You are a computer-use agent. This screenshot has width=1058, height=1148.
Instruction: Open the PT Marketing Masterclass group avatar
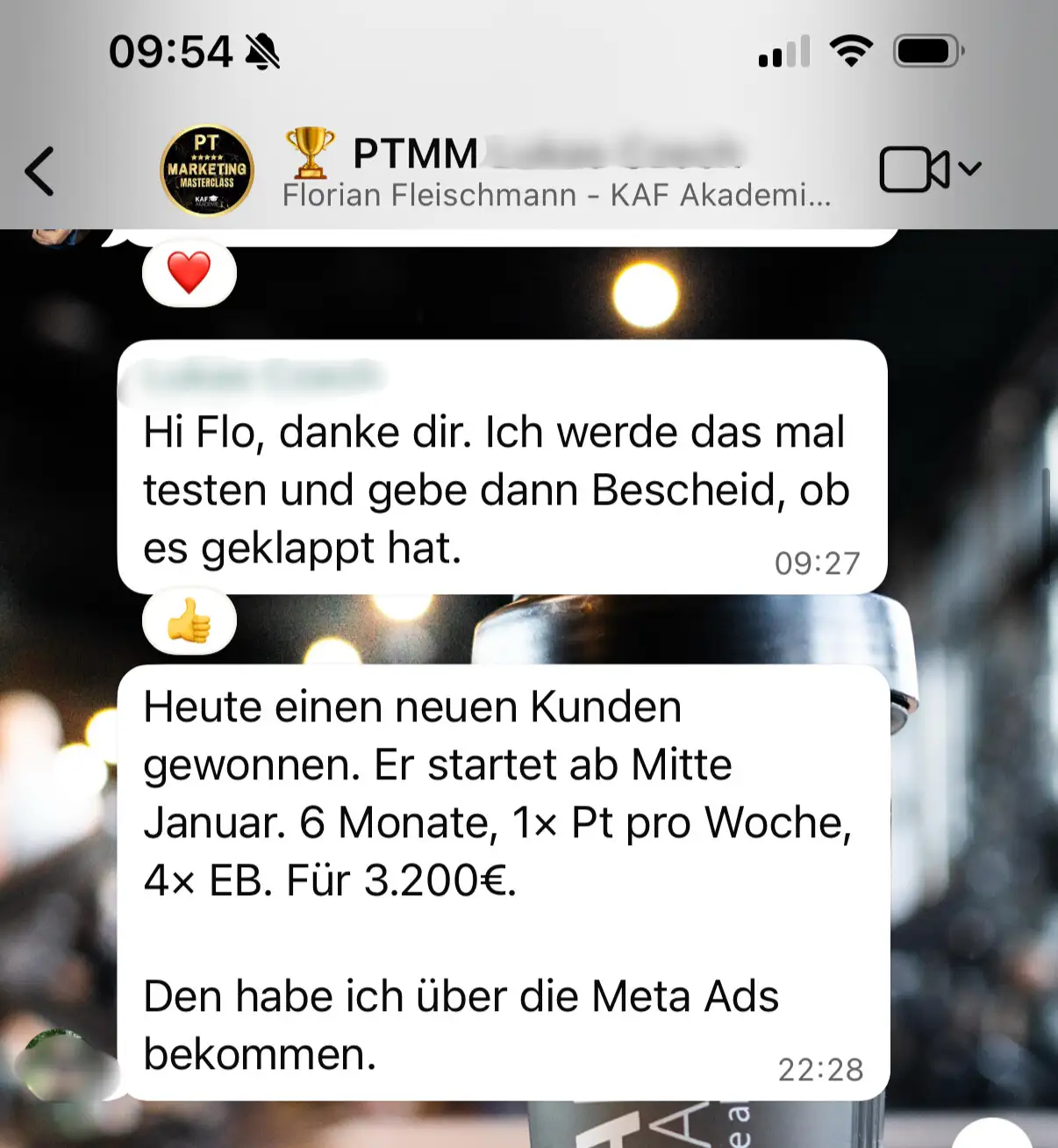pyautogui.click(x=207, y=170)
